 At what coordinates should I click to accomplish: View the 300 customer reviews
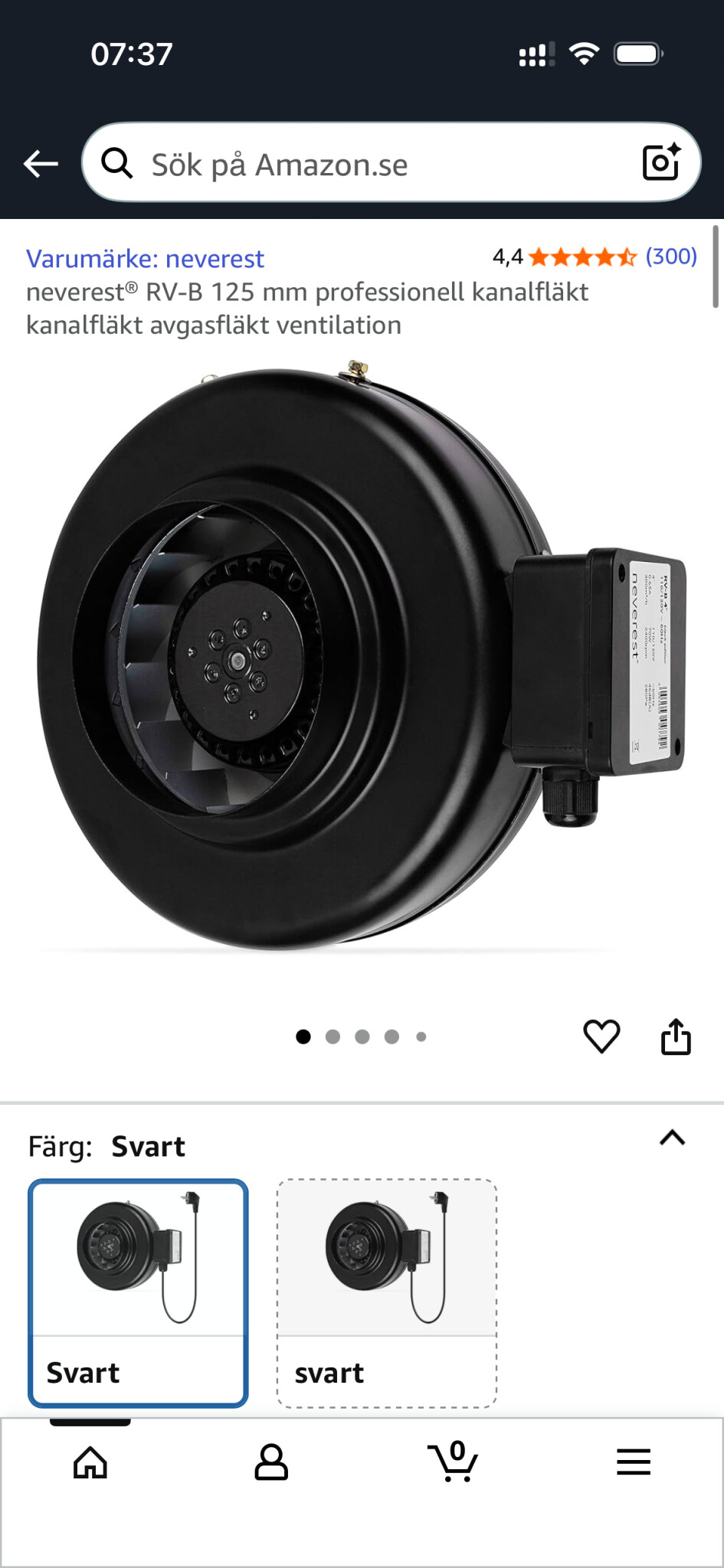pyautogui.click(x=670, y=256)
